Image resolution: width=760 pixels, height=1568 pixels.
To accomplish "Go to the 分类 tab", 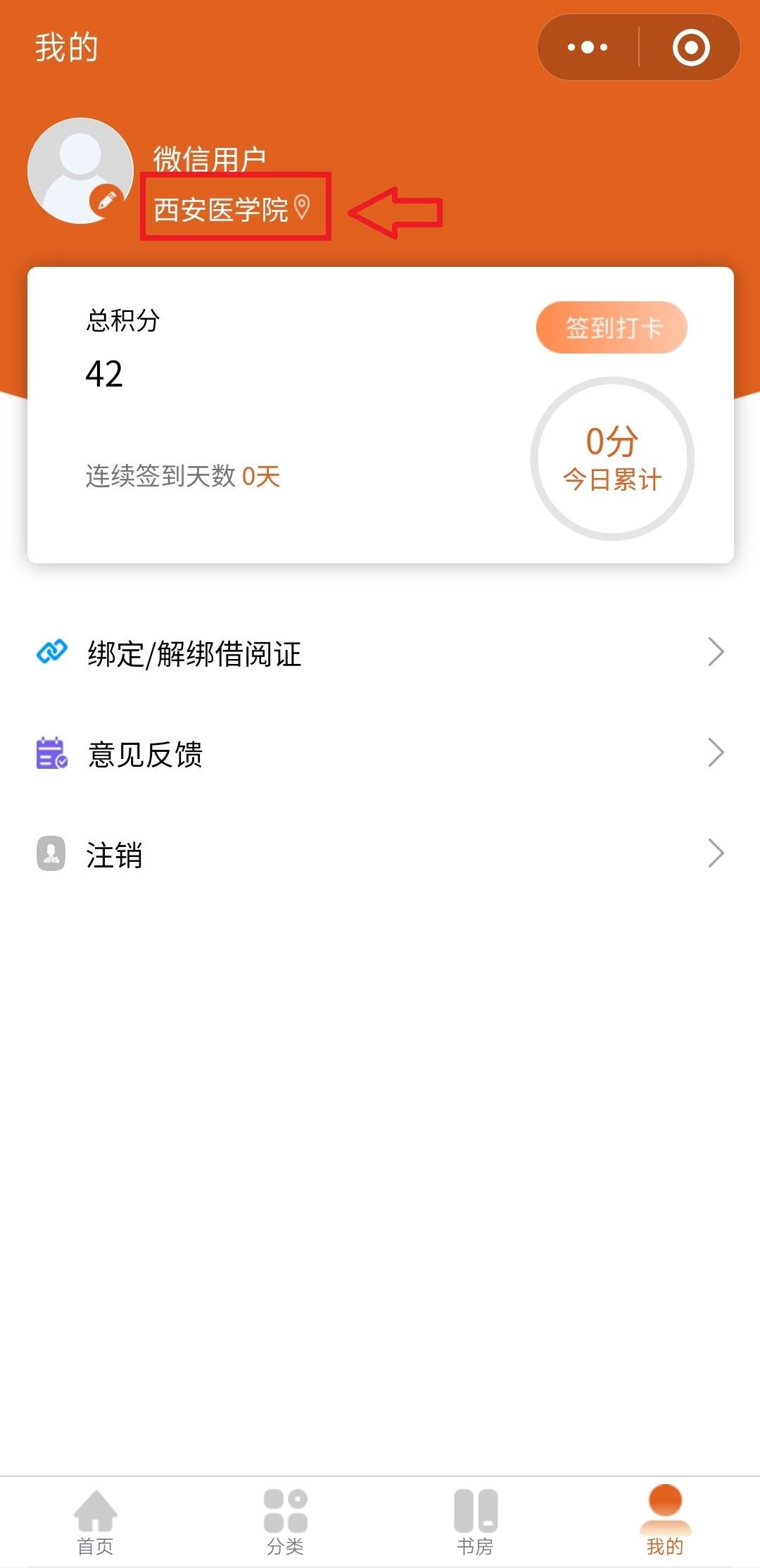I will (285, 1522).
